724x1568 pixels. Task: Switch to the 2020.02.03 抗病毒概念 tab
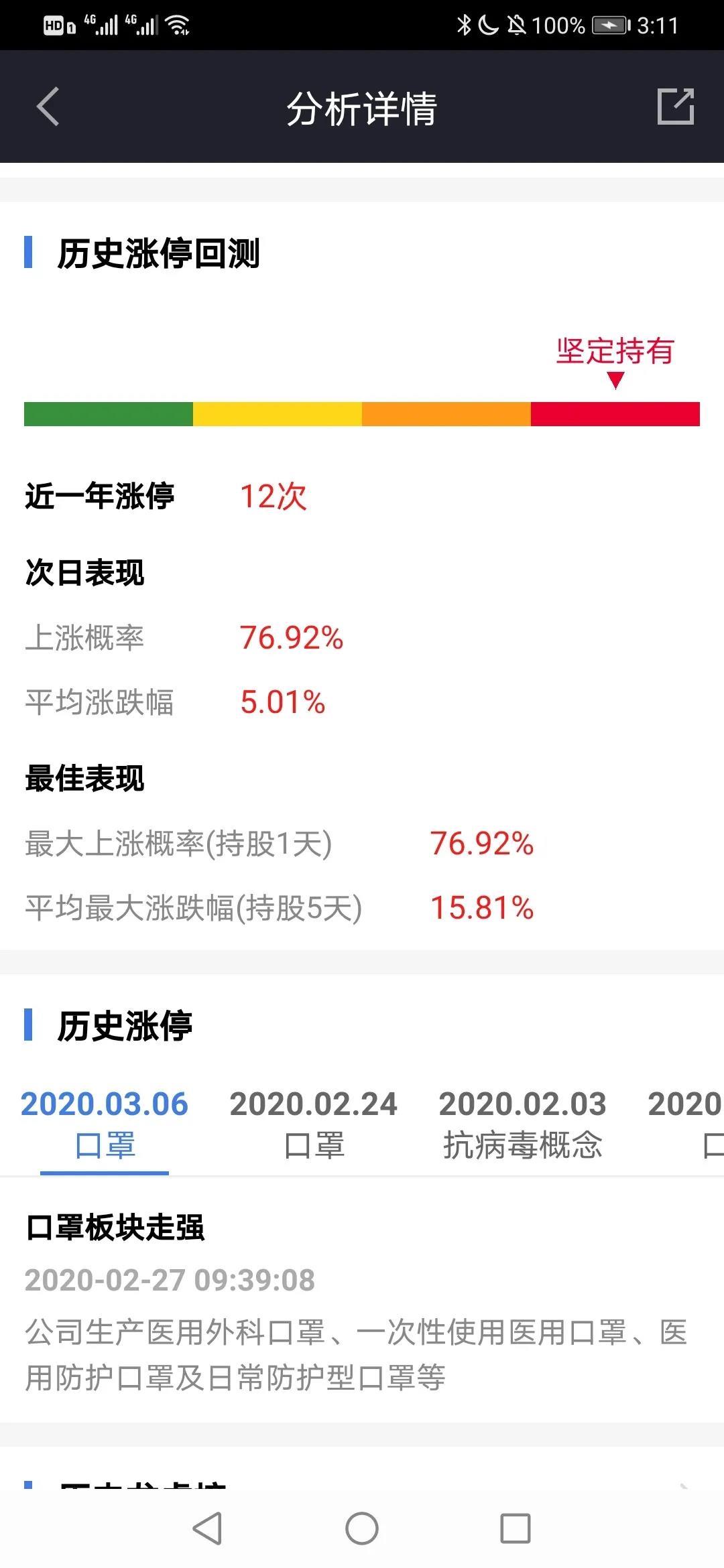tap(522, 1124)
